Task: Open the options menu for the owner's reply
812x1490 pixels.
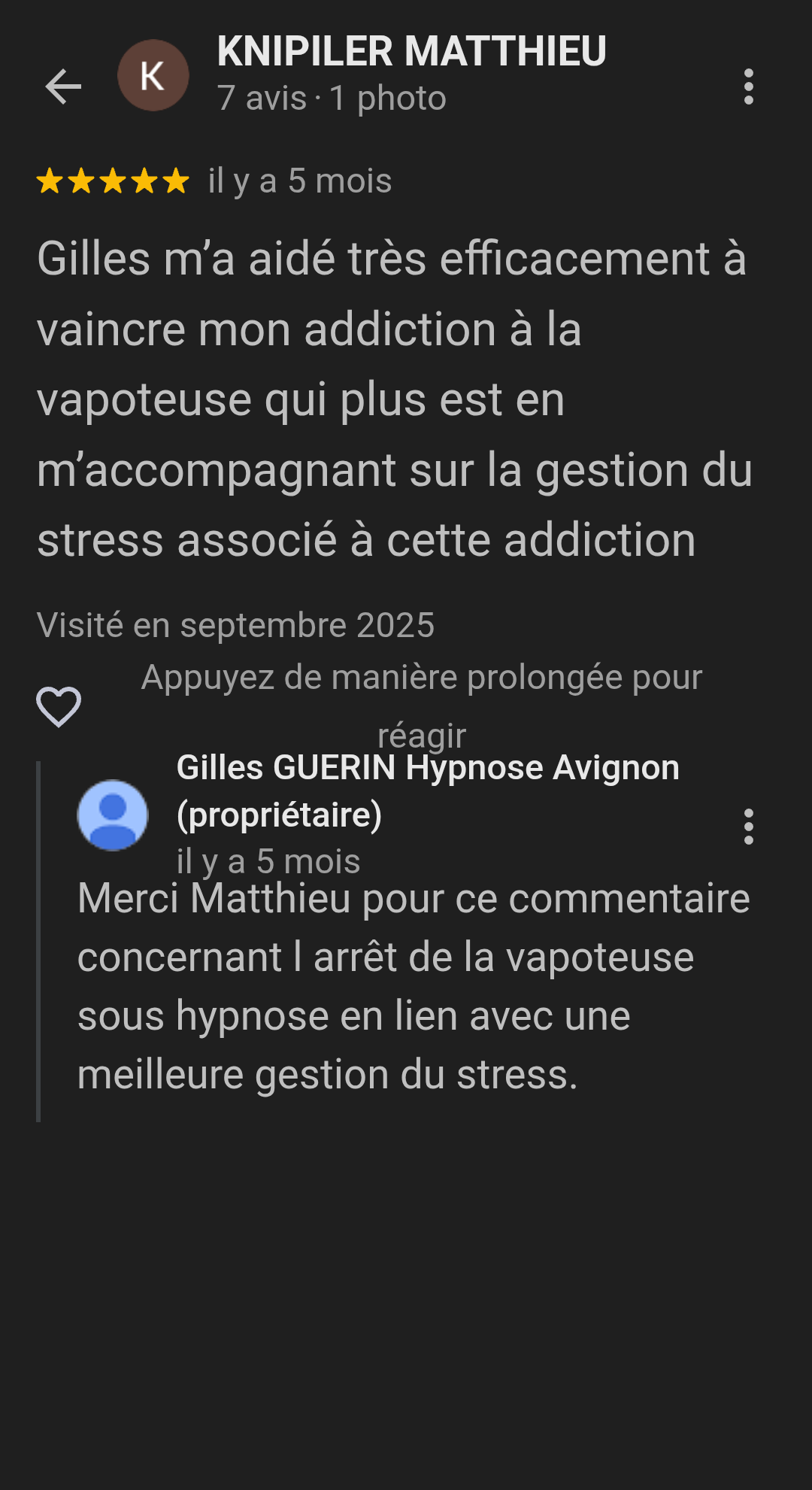Action: pyautogui.click(x=748, y=827)
